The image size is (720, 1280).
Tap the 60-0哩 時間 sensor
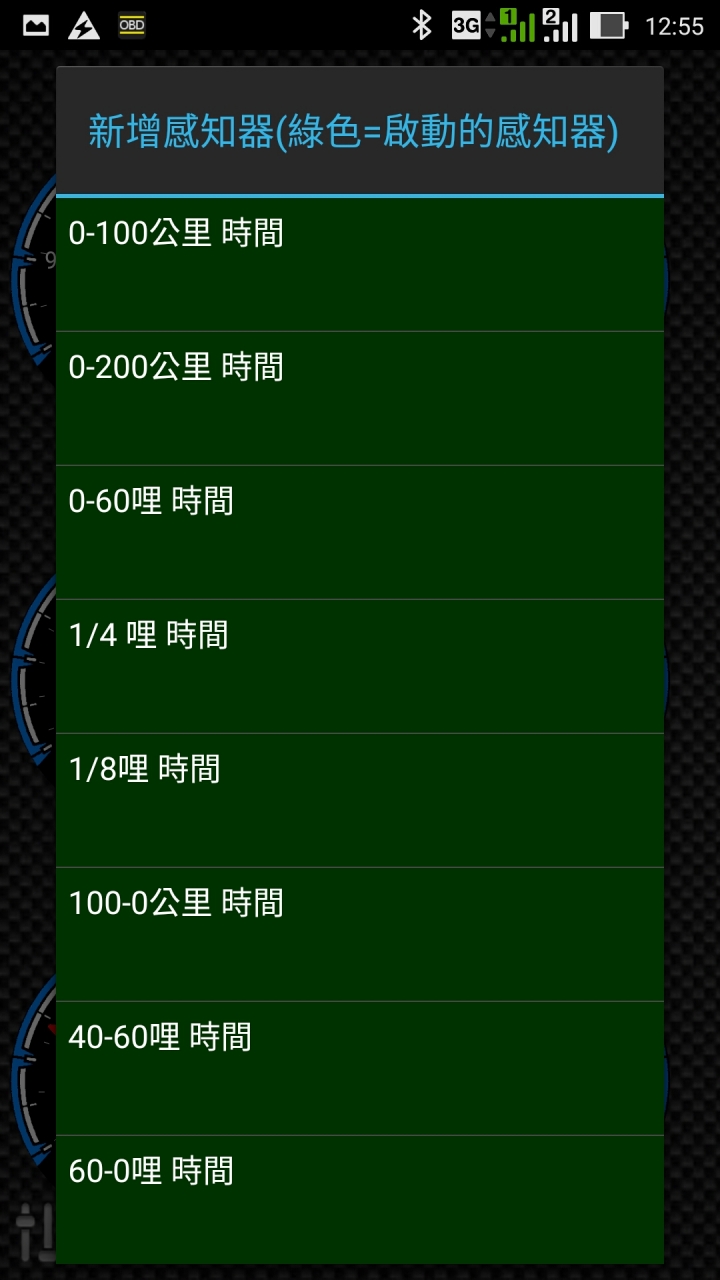pos(360,1198)
